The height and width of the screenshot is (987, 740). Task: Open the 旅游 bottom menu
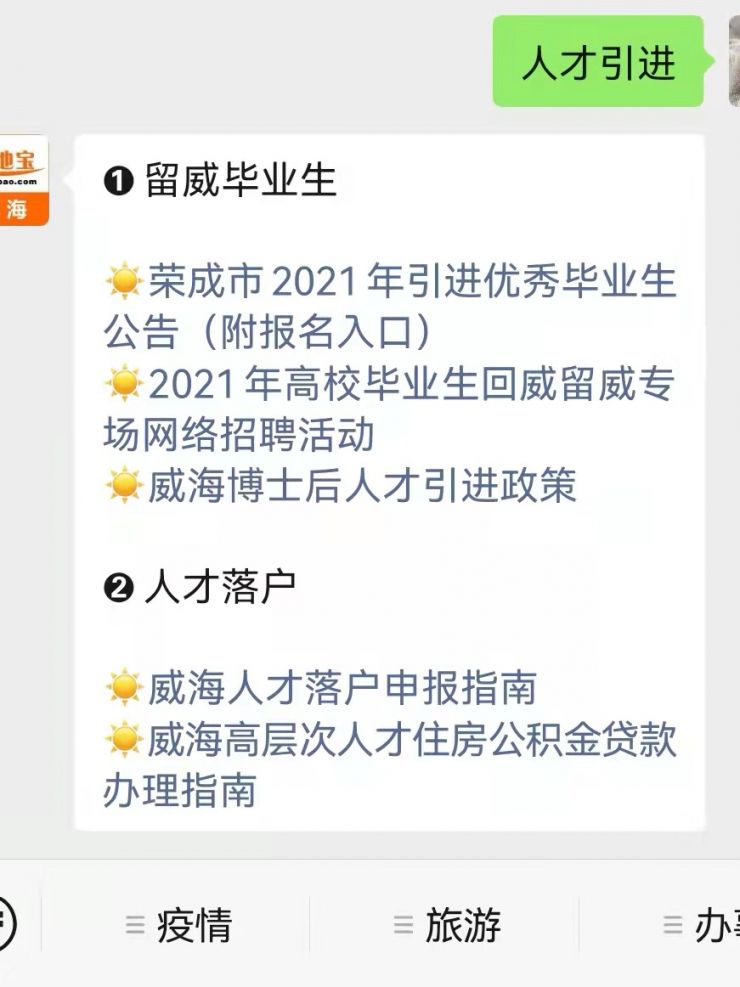pyautogui.click(x=448, y=925)
